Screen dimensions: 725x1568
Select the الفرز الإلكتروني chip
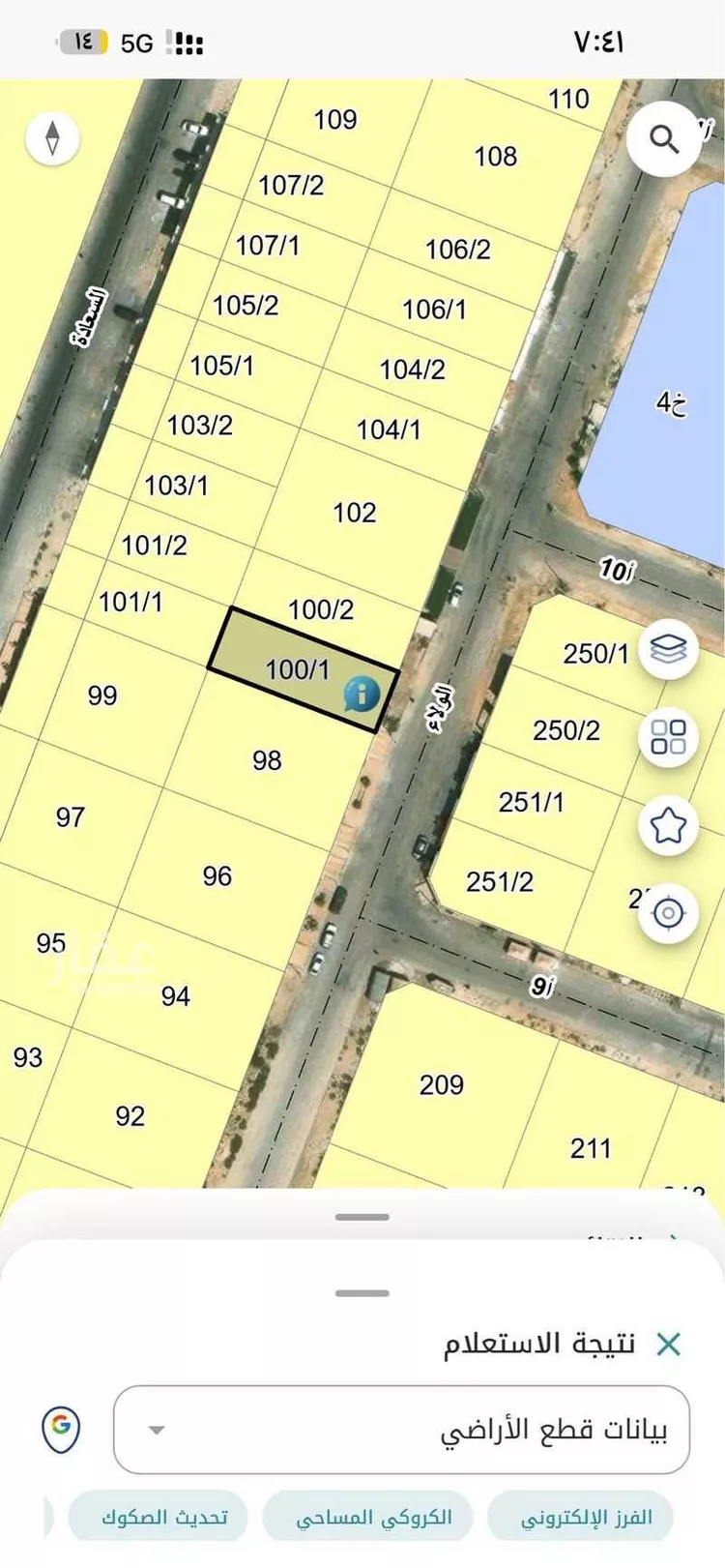pos(586,1517)
